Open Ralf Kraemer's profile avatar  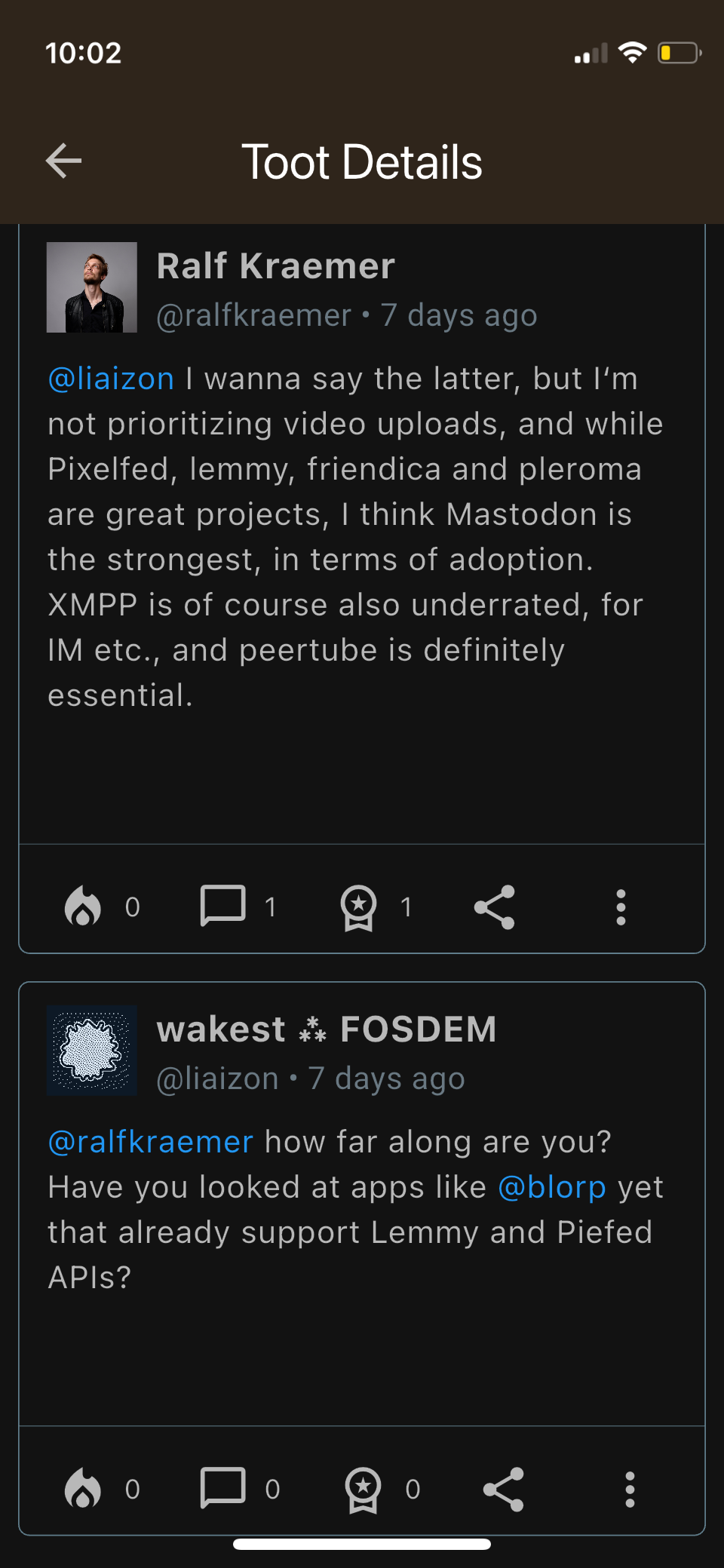92,287
